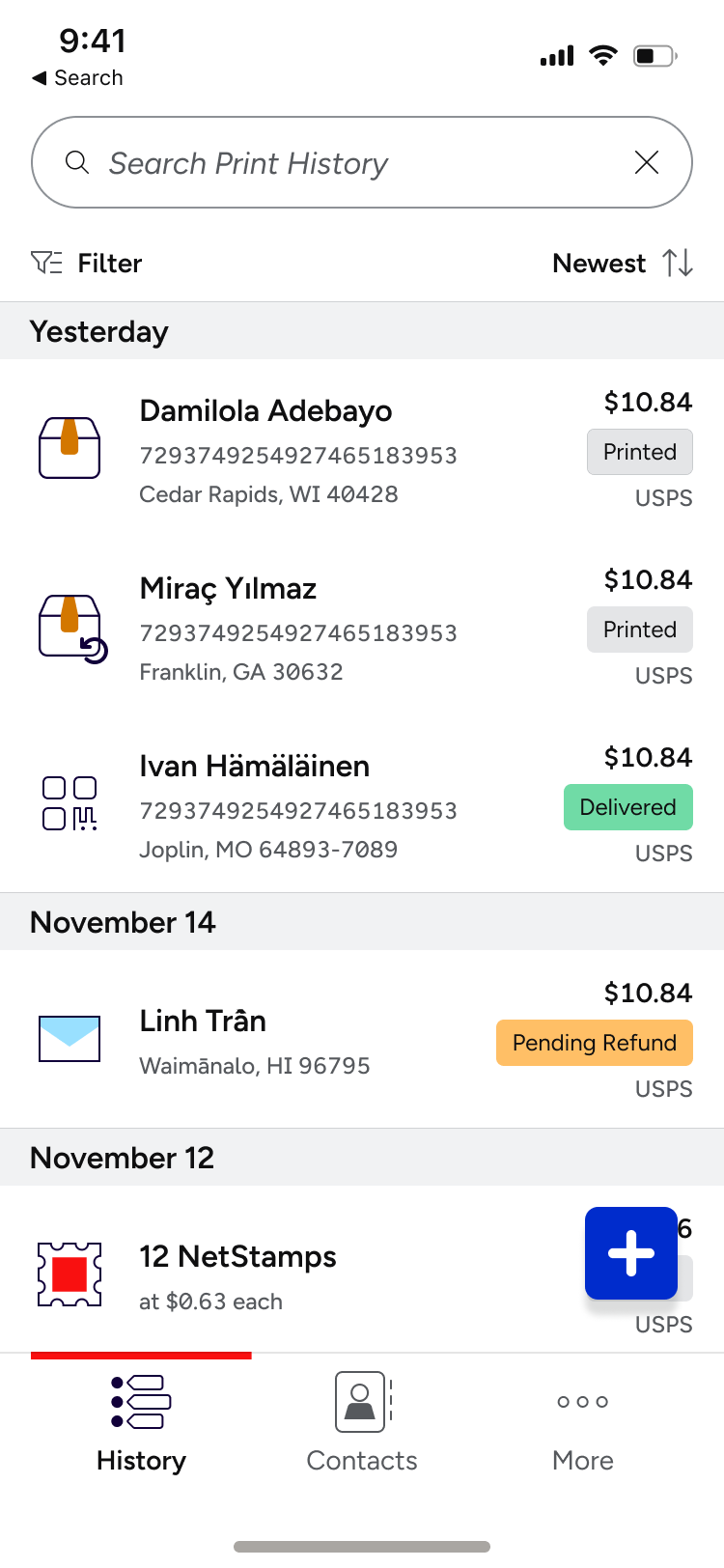Click the red progress bar under 12 NetStamps
This screenshot has height=1568, width=724.
tap(141, 1356)
